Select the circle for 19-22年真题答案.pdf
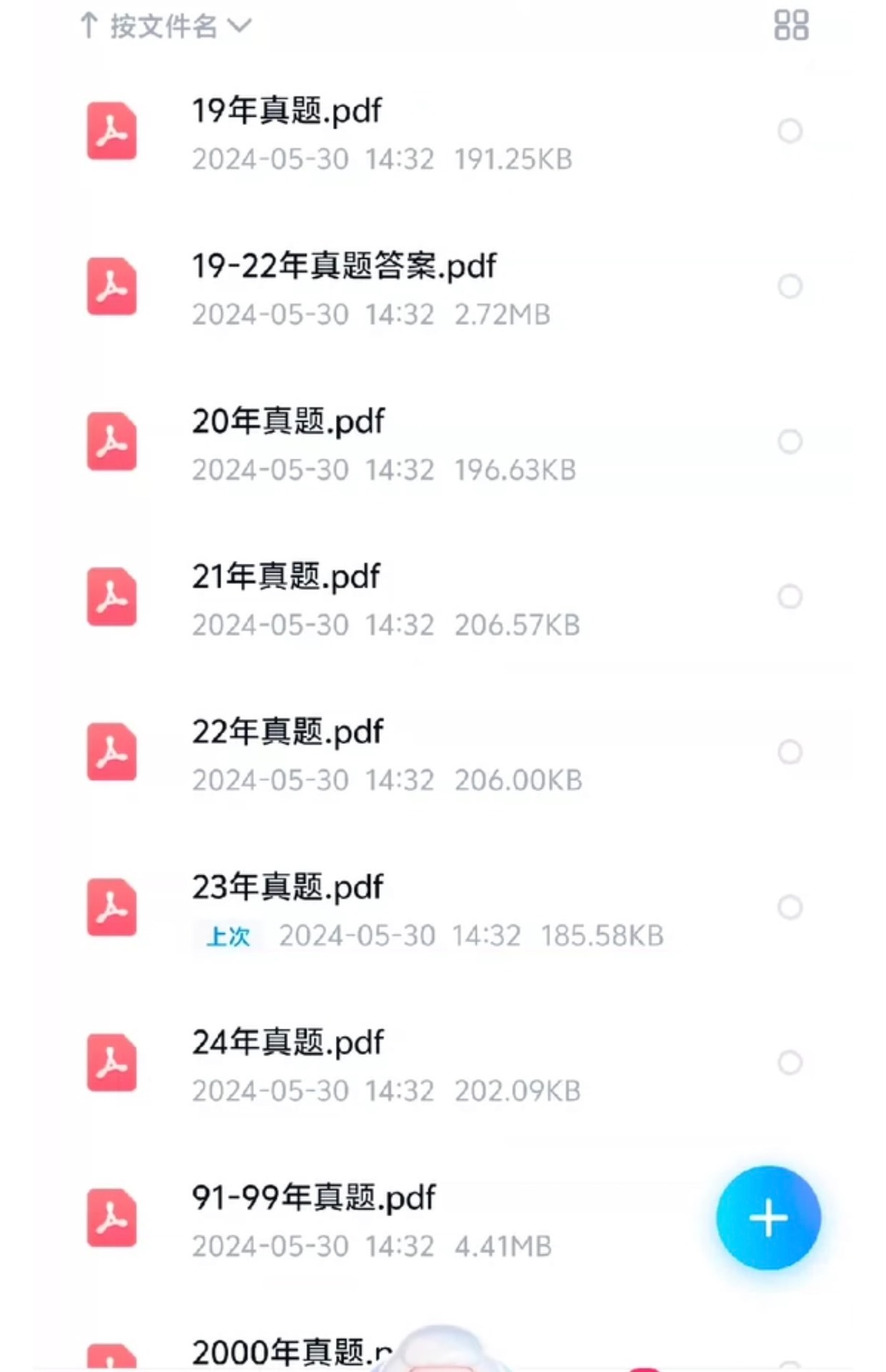The height and width of the screenshot is (1372, 886). [790, 287]
